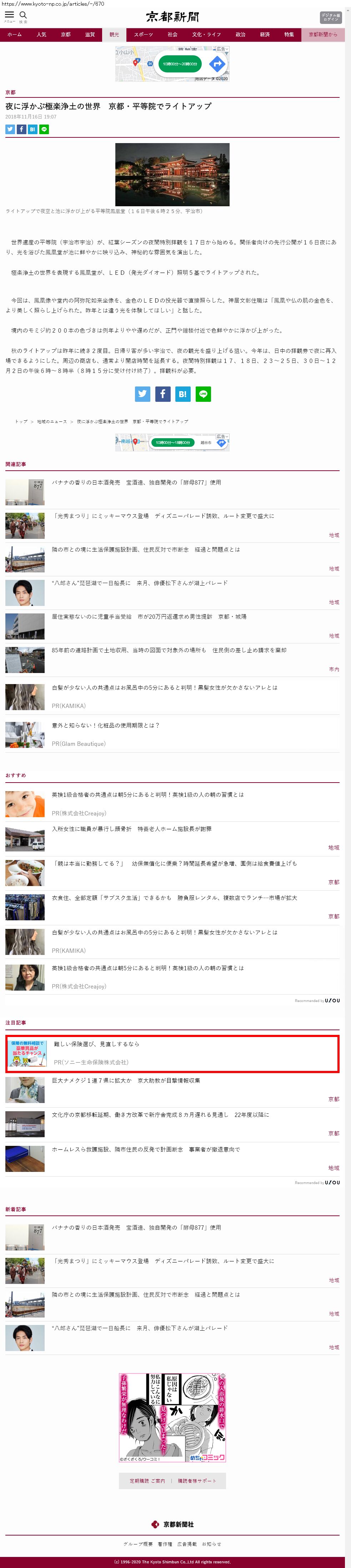Select the 文化・ライフ tab
Viewport: 351px width, 1568px height.
pyautogui.click(x=206, y=35)
